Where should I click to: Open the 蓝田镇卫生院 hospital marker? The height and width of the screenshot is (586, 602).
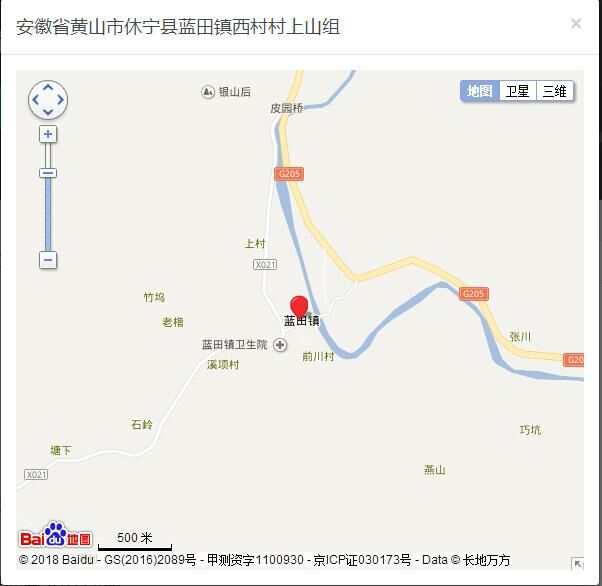pyautogui.click(x=280, y=345)
